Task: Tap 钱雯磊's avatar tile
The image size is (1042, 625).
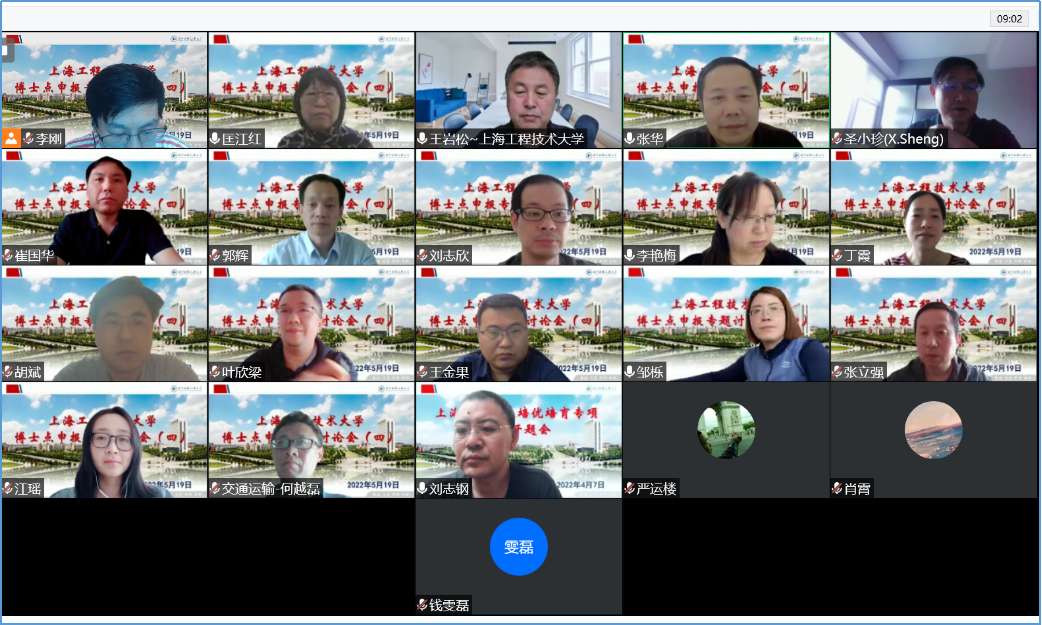Action: coord(518,547)
